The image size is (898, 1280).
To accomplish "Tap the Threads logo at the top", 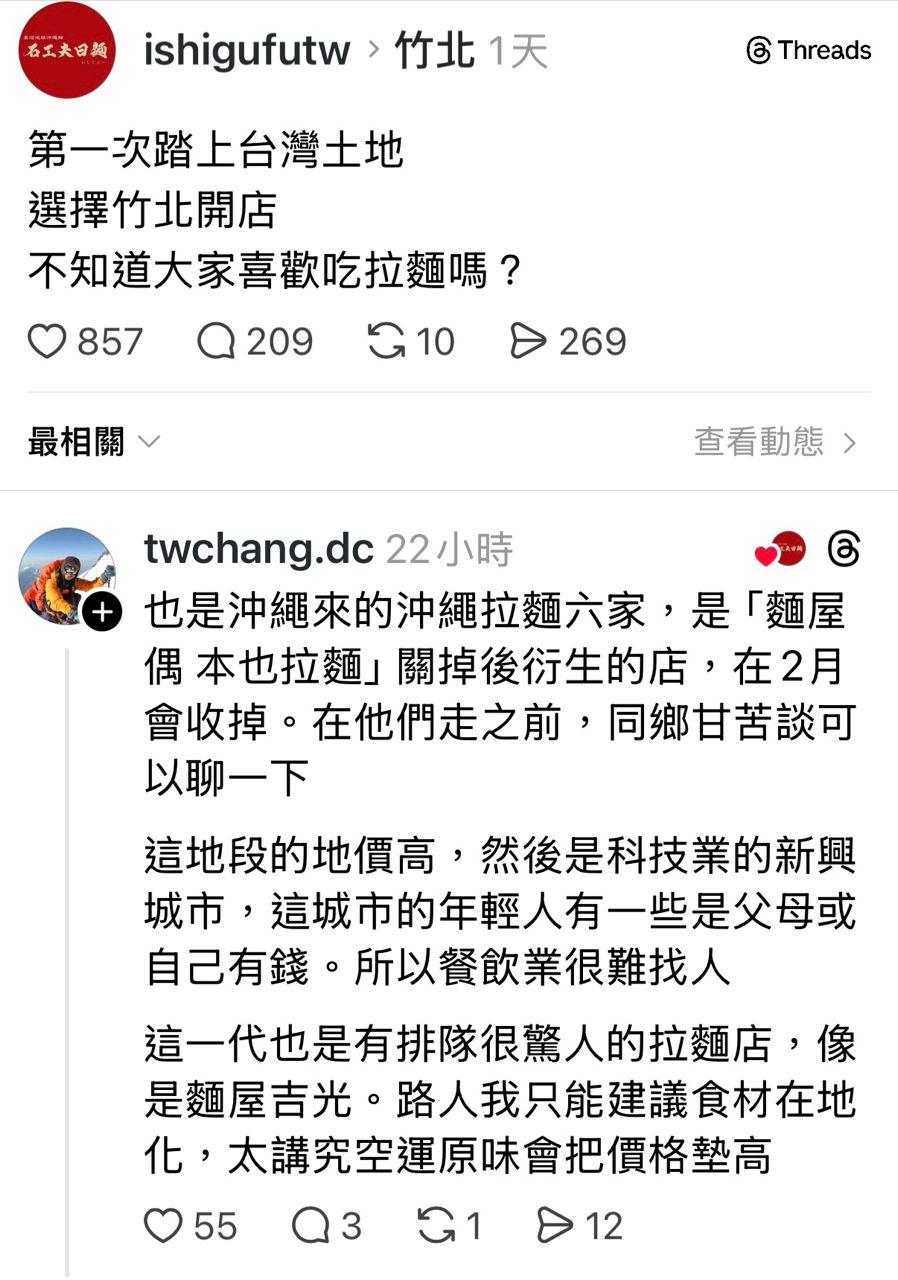I will (809, 51).
